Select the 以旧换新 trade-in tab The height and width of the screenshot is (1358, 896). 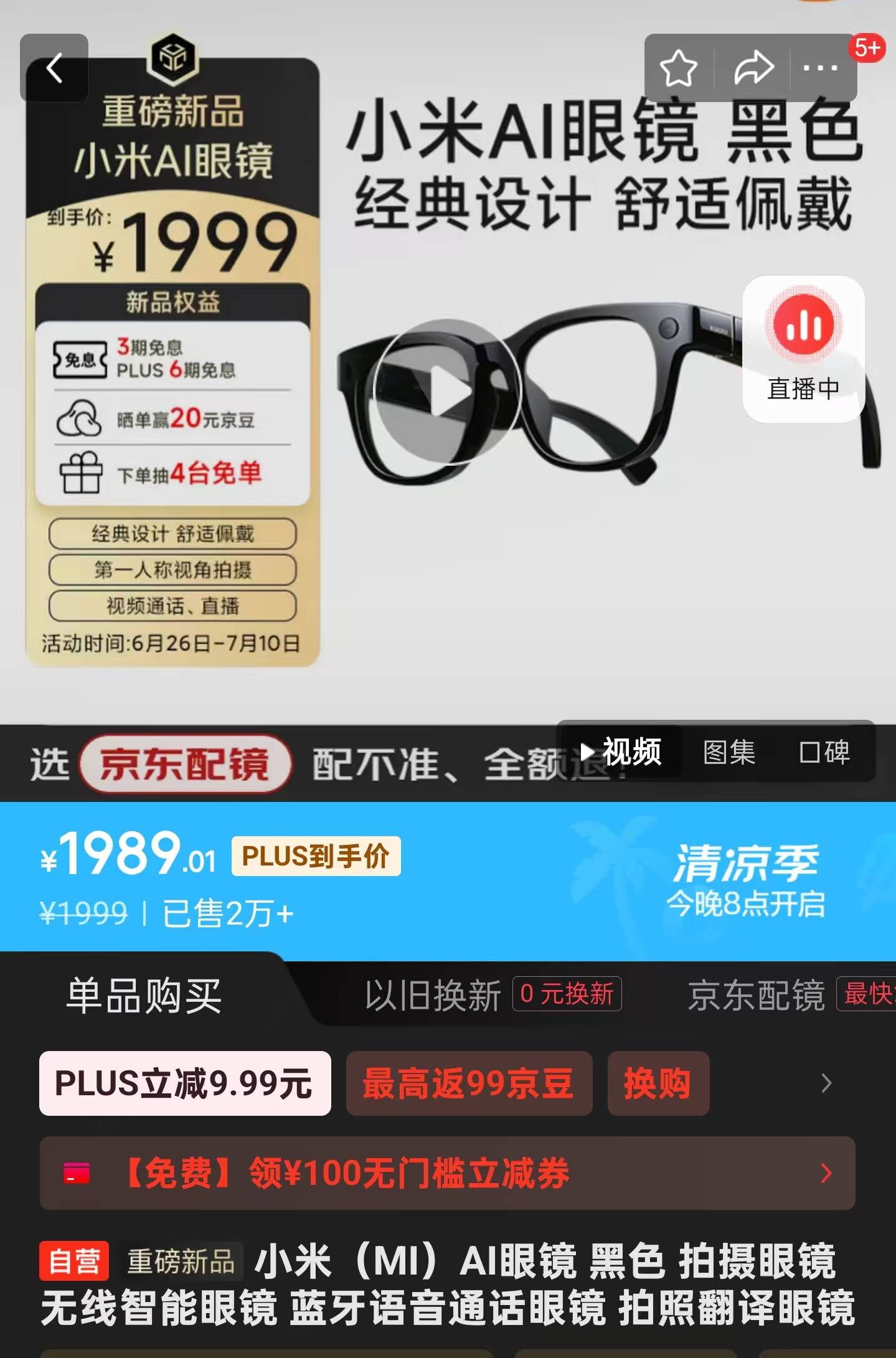[x=433, y=995]
